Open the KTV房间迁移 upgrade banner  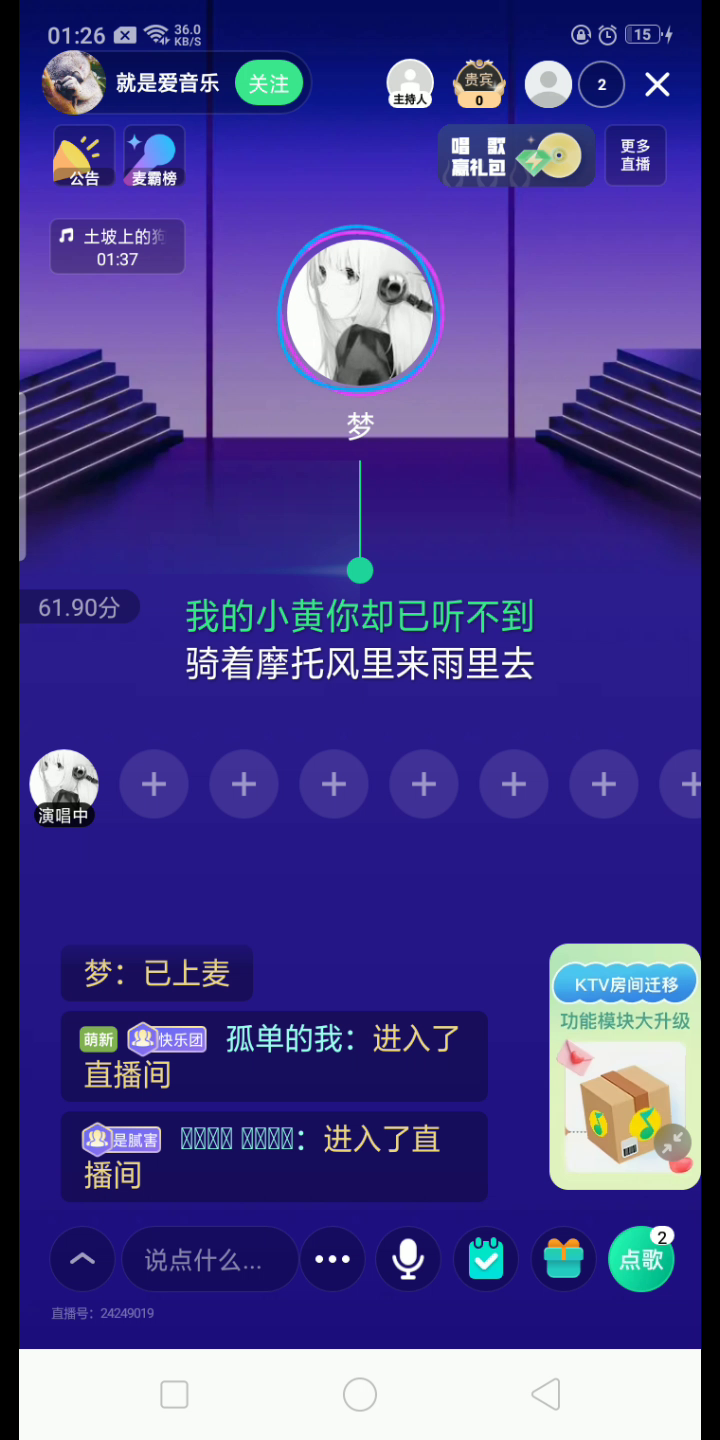click(625, 1067)
